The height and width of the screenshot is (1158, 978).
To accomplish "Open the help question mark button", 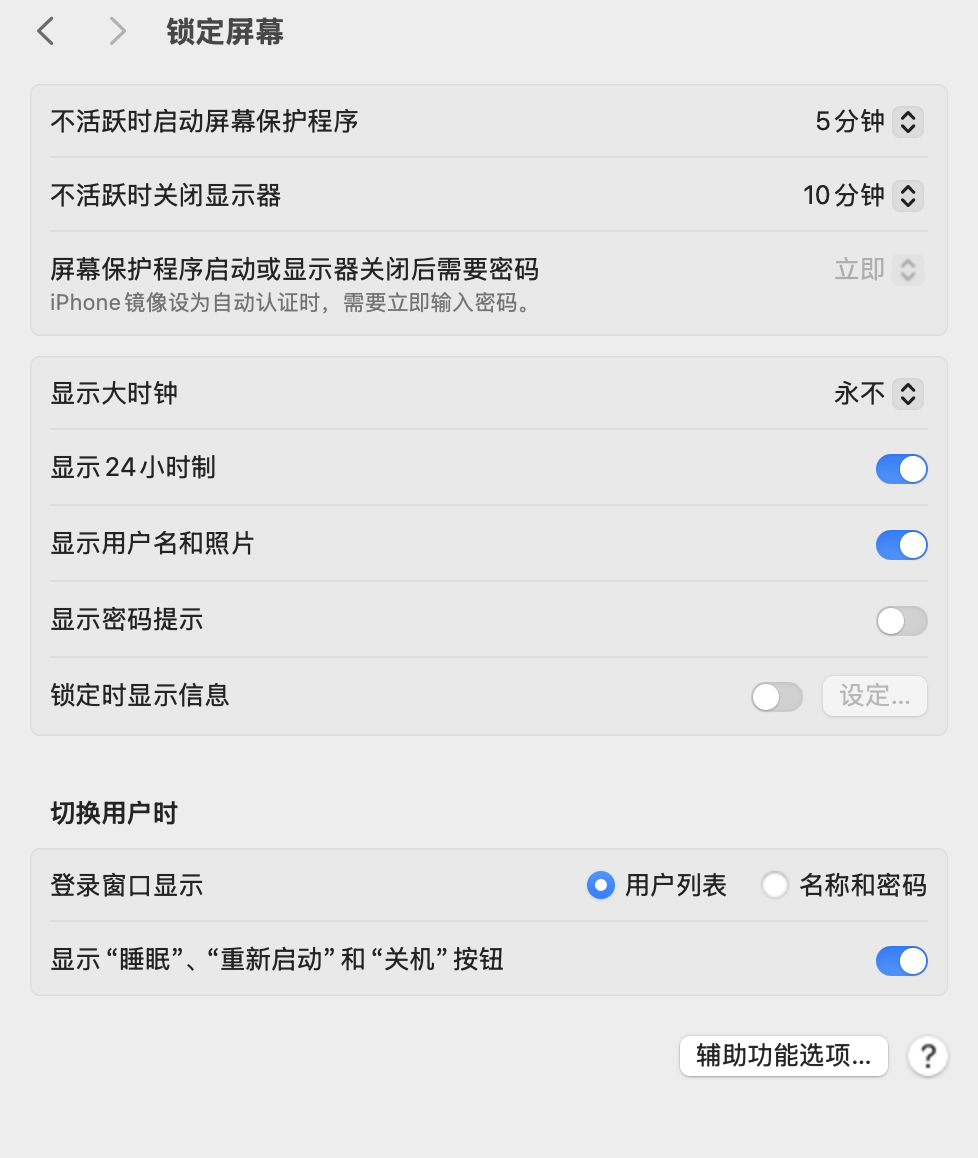I will (928, 1056).
